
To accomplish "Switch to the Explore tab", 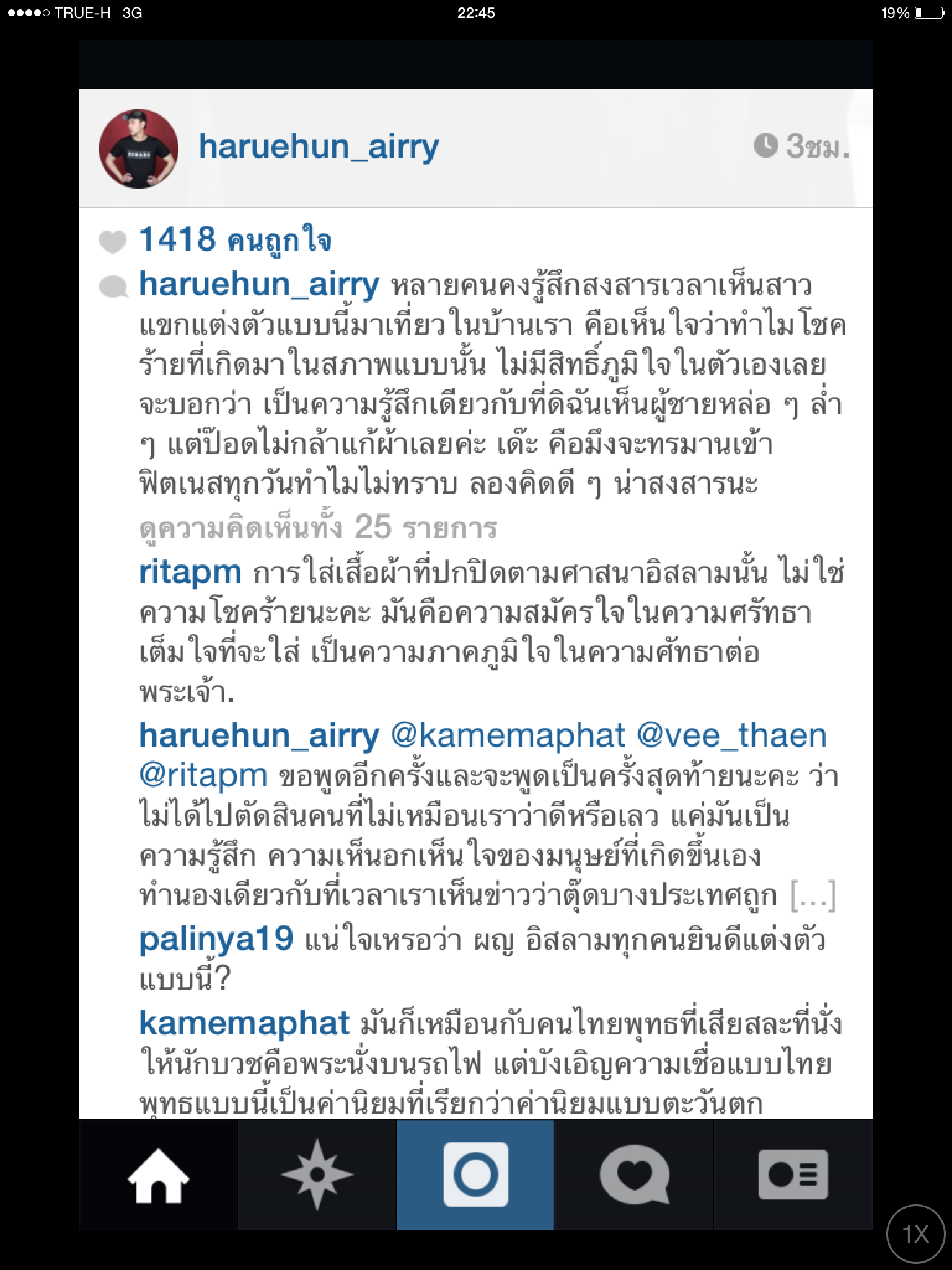I will (x=317, y=1175).
